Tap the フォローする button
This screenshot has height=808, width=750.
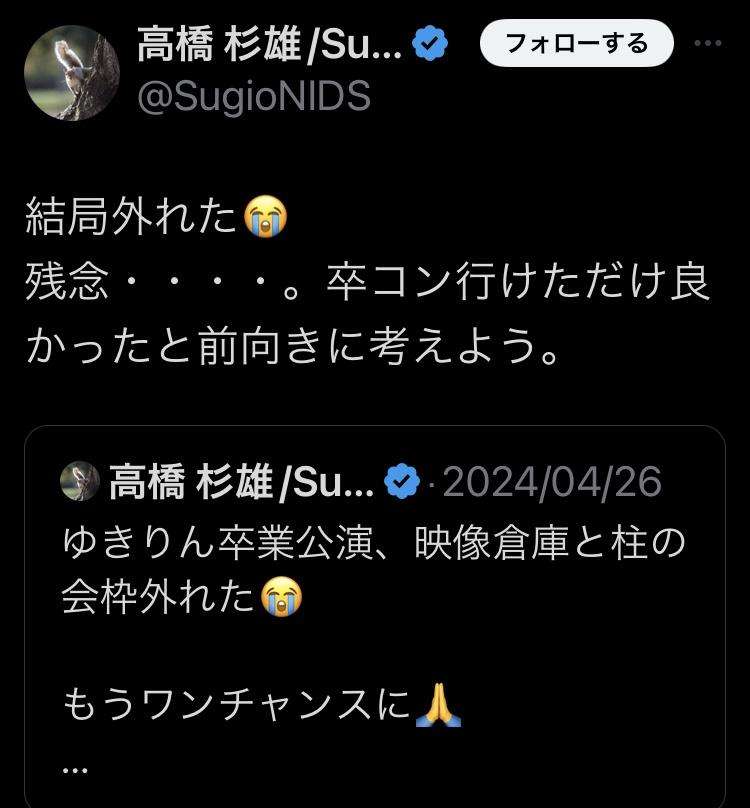point(576,44)
